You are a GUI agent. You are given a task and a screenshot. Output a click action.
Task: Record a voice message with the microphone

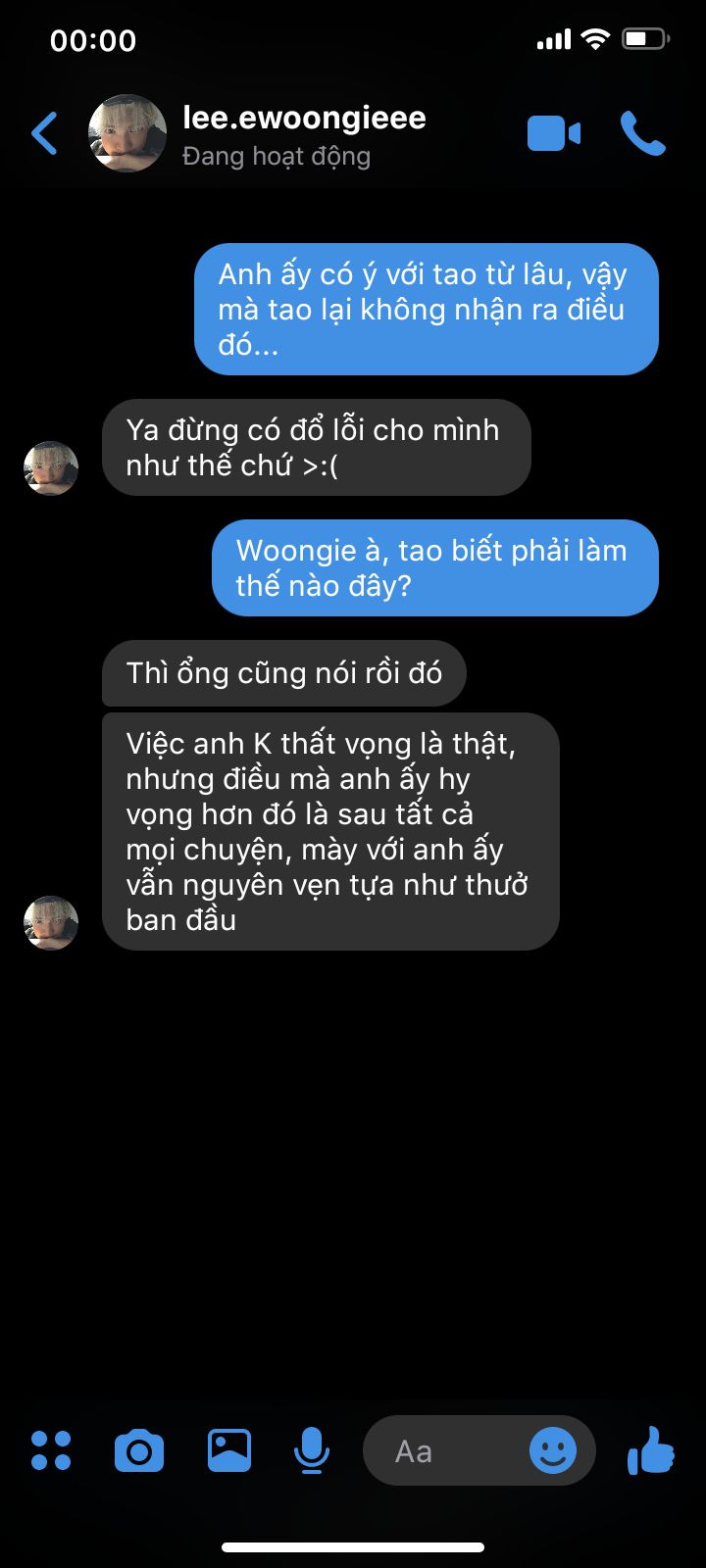click(312, 1450)
